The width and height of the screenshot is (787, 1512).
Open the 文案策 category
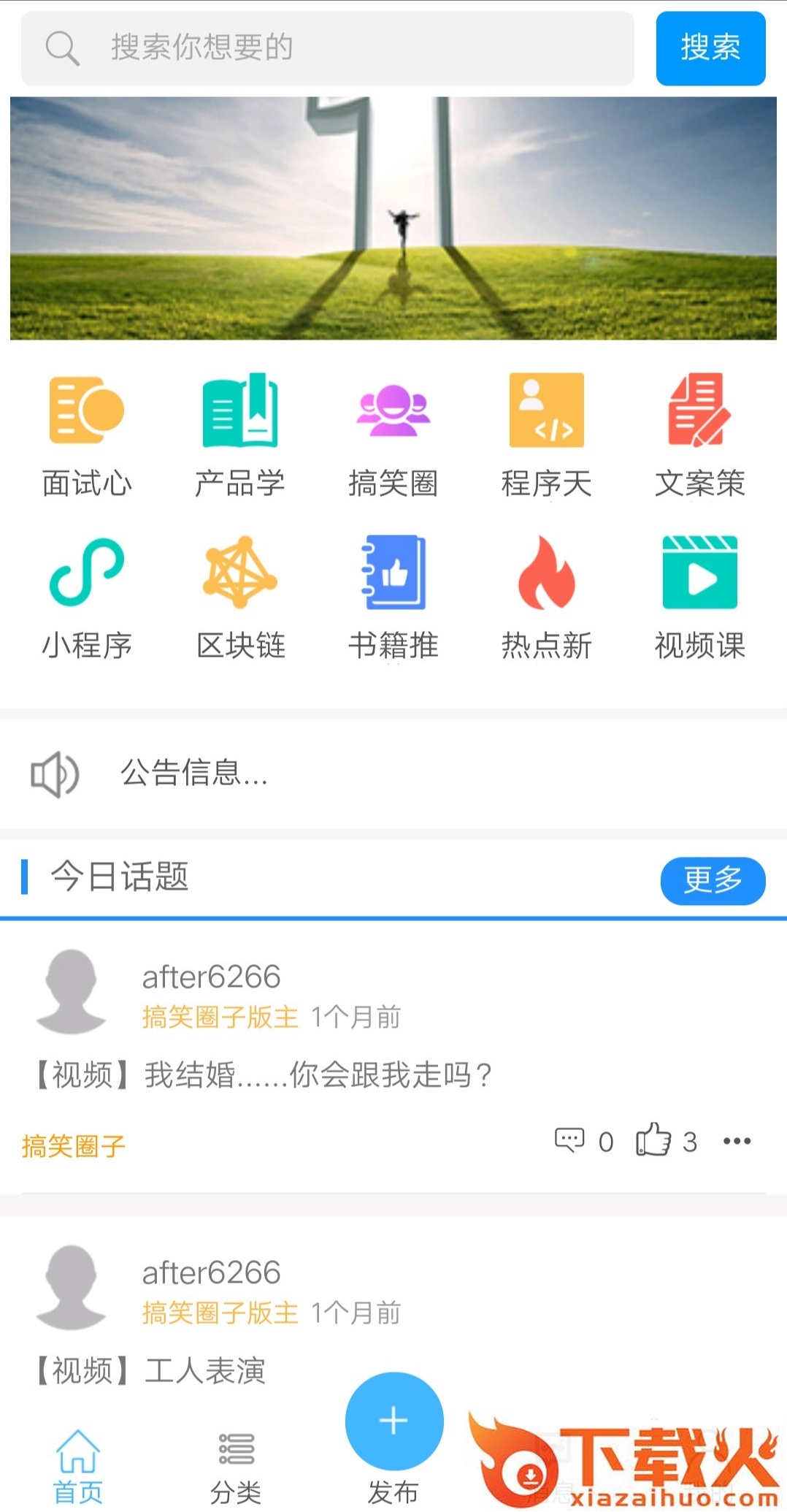point(699,435)
